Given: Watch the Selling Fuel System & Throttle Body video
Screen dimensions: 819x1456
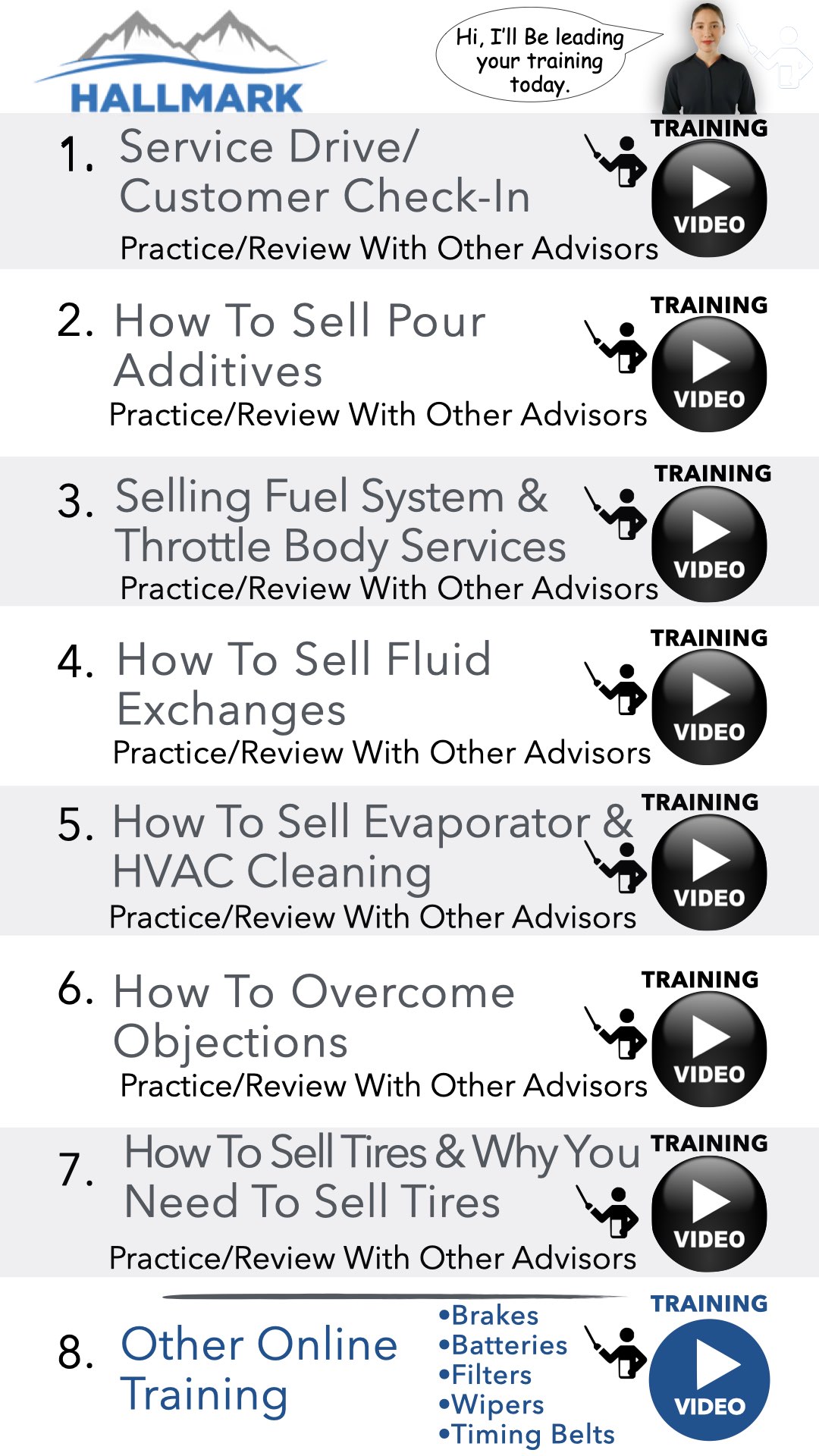Looking at the screenshot, I should pyautogui.click(x=709, y=544).
